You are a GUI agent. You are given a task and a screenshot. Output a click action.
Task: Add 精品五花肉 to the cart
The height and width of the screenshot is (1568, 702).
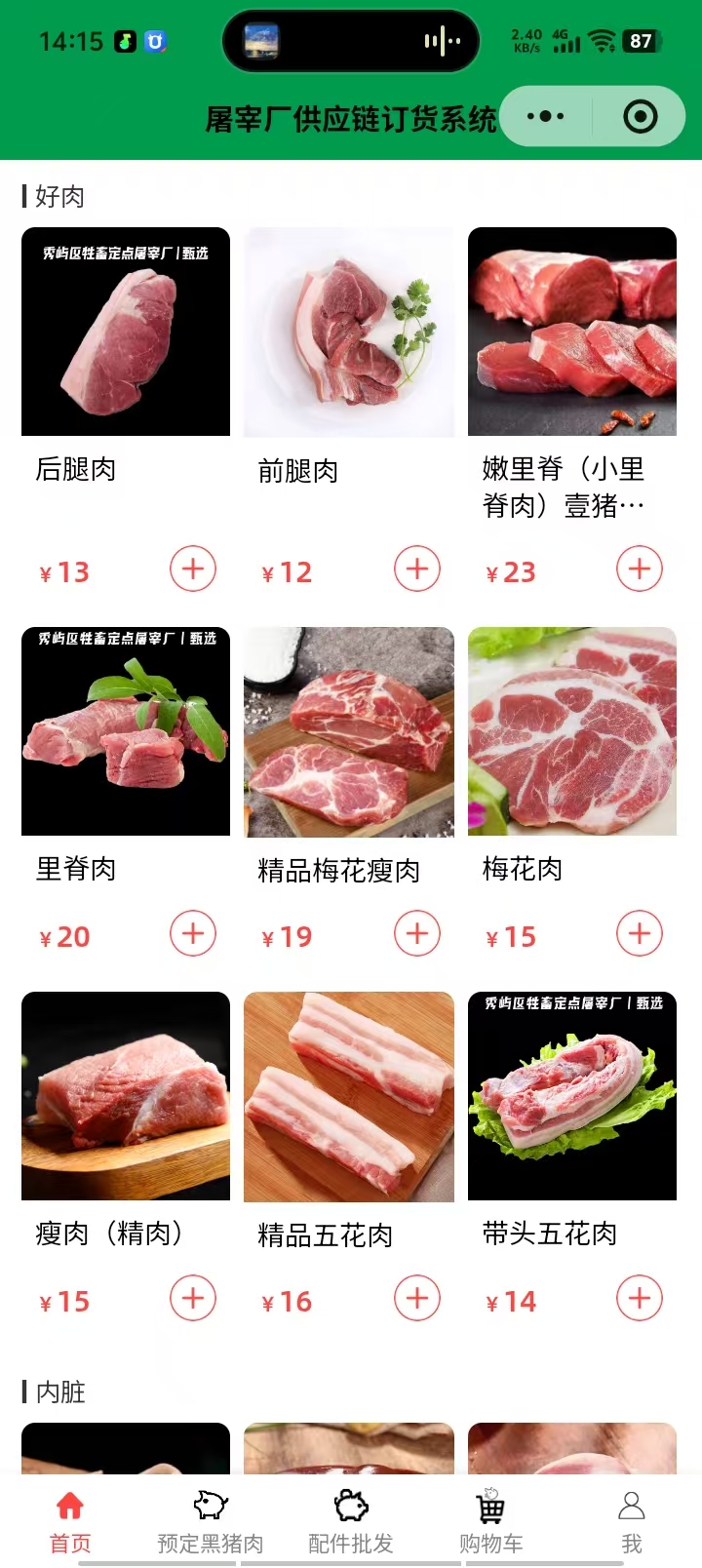click(417, 1298)
